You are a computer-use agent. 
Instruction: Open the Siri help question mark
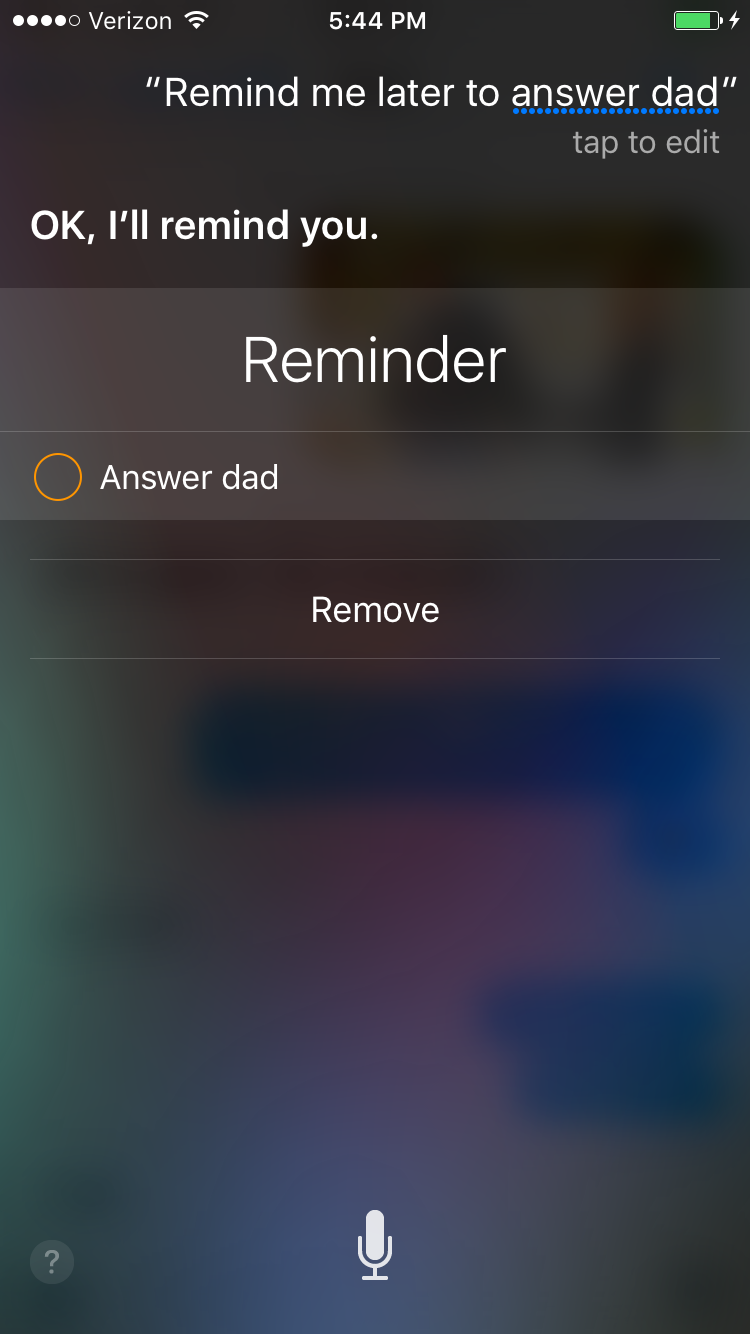pos(52,1261)
